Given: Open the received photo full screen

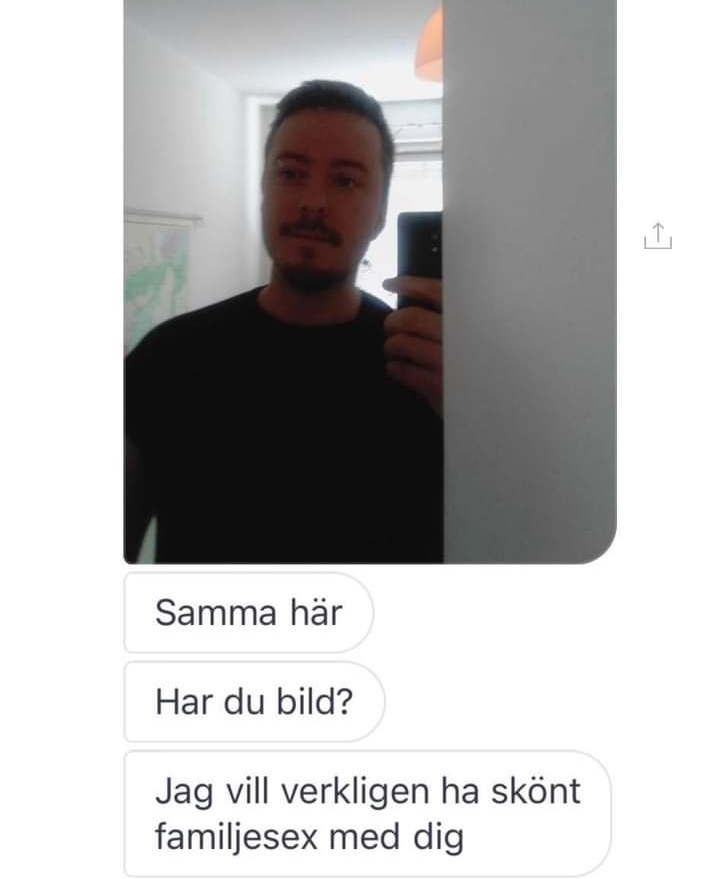Looking at the screenshot, I should tap(369, 280).
